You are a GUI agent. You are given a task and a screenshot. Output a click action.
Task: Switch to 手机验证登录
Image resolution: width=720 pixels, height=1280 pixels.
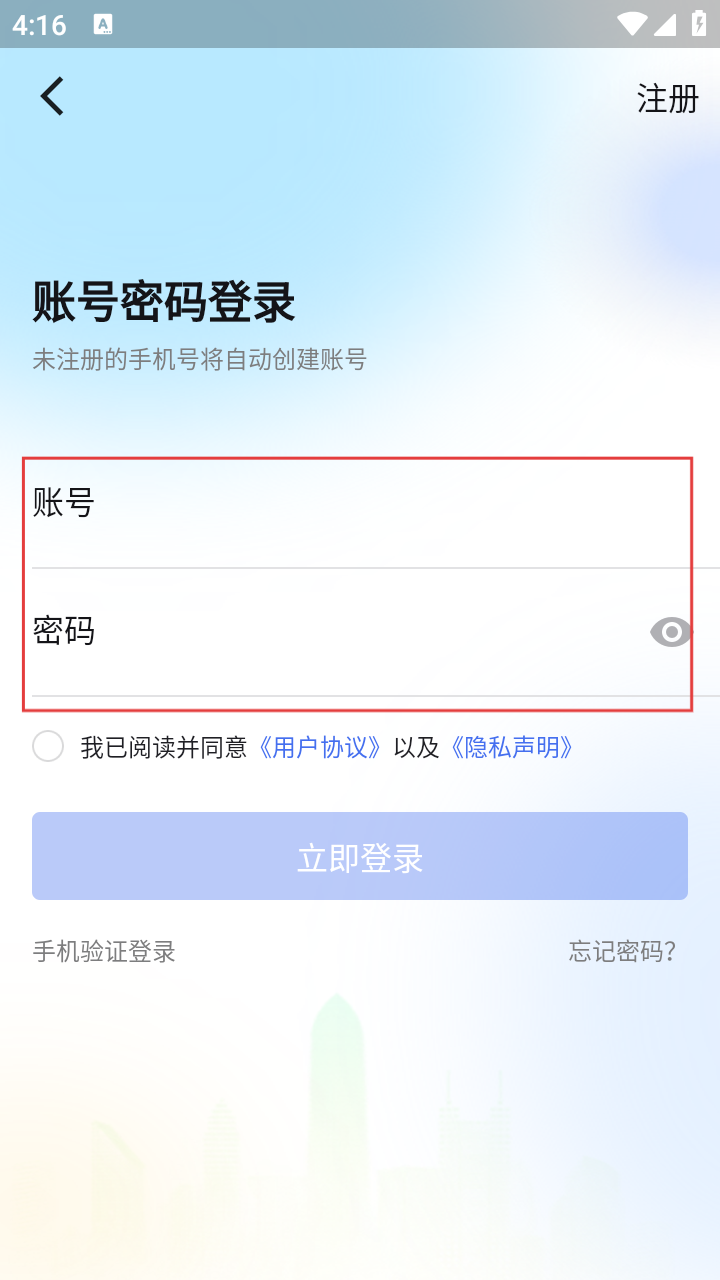(x=104, y=951)
